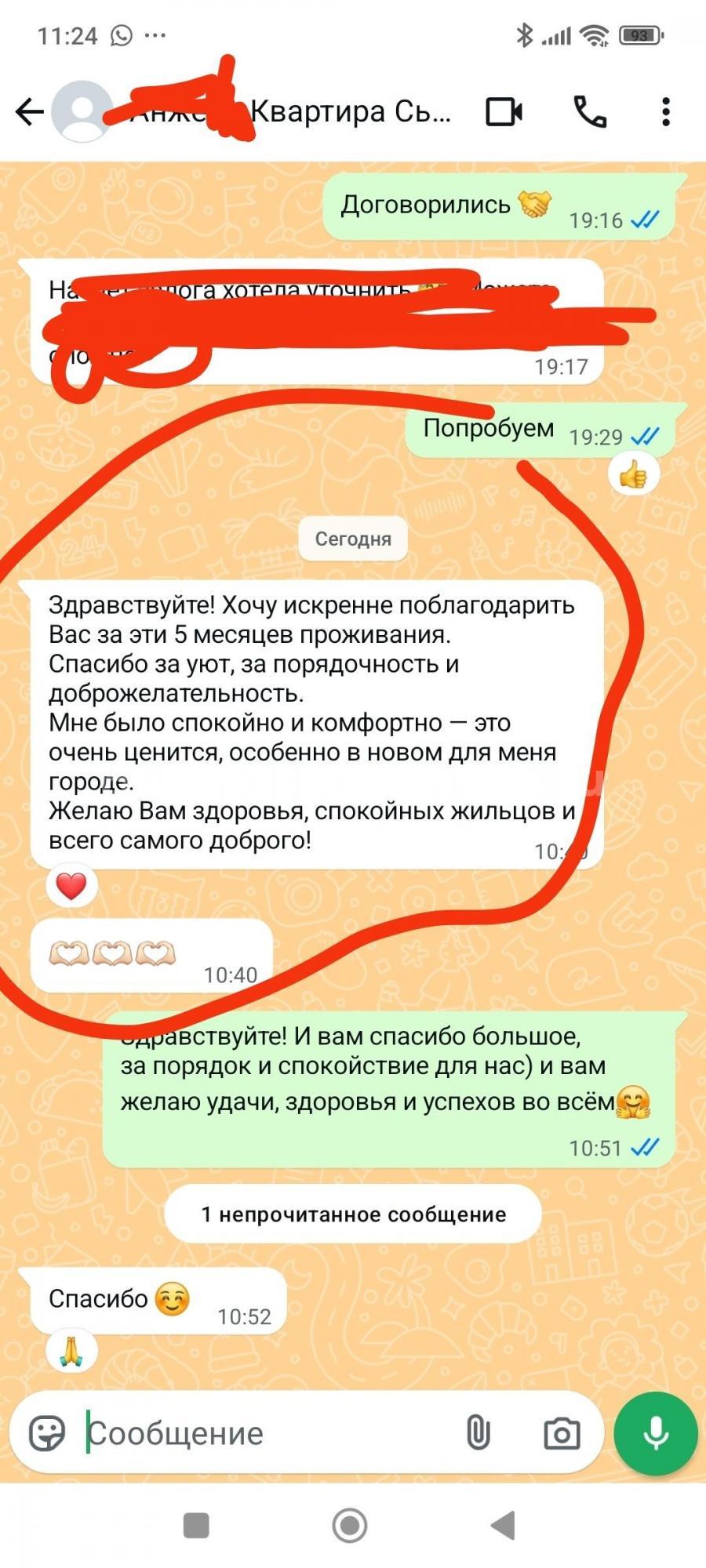The width and height of the screenshot is (706, 1568).
Task: Go back to the chat list
Action: [x=30, y=111]
